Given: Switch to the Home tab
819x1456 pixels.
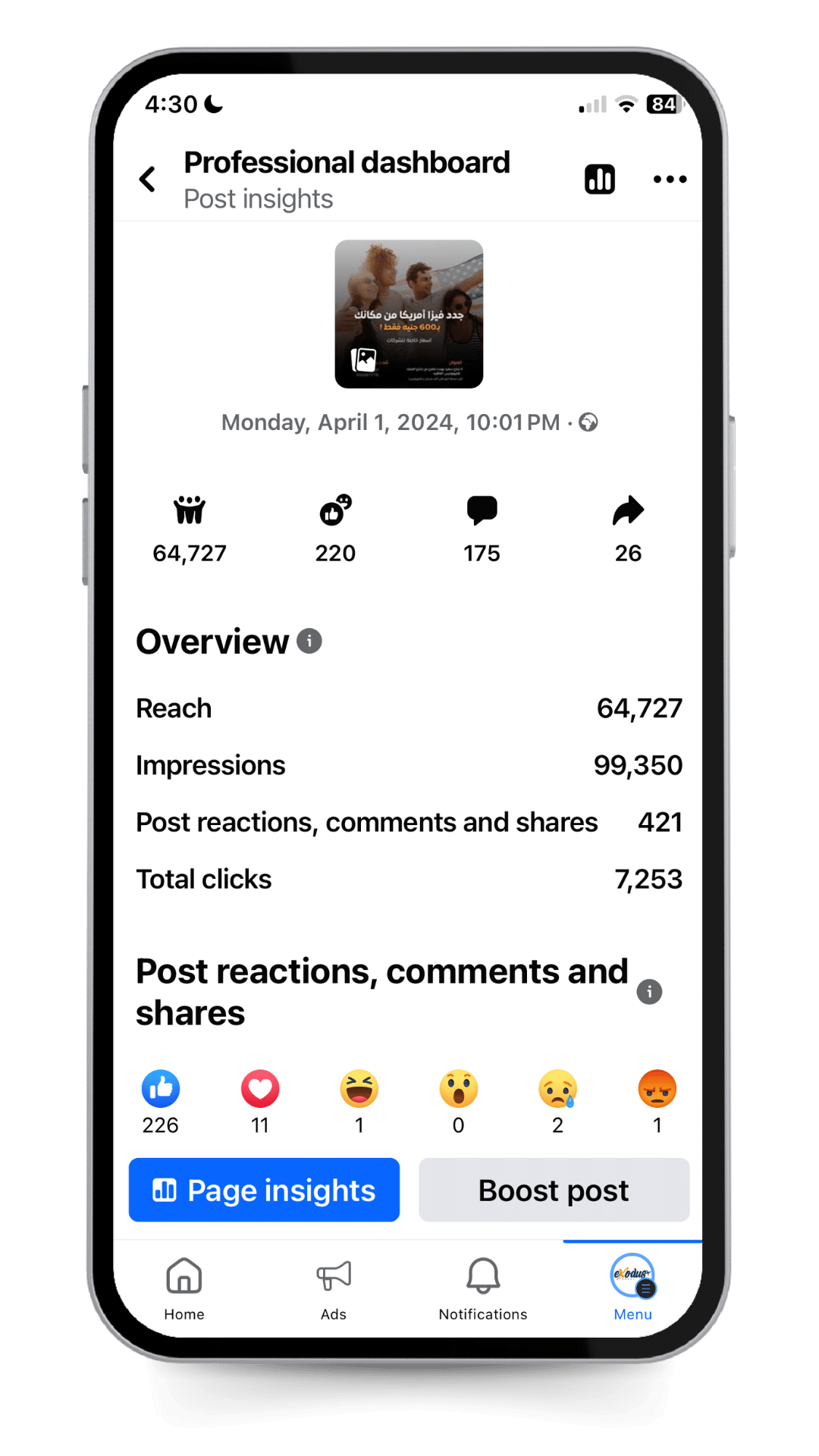Looking at the screenshot, I should coord(184,1288).
